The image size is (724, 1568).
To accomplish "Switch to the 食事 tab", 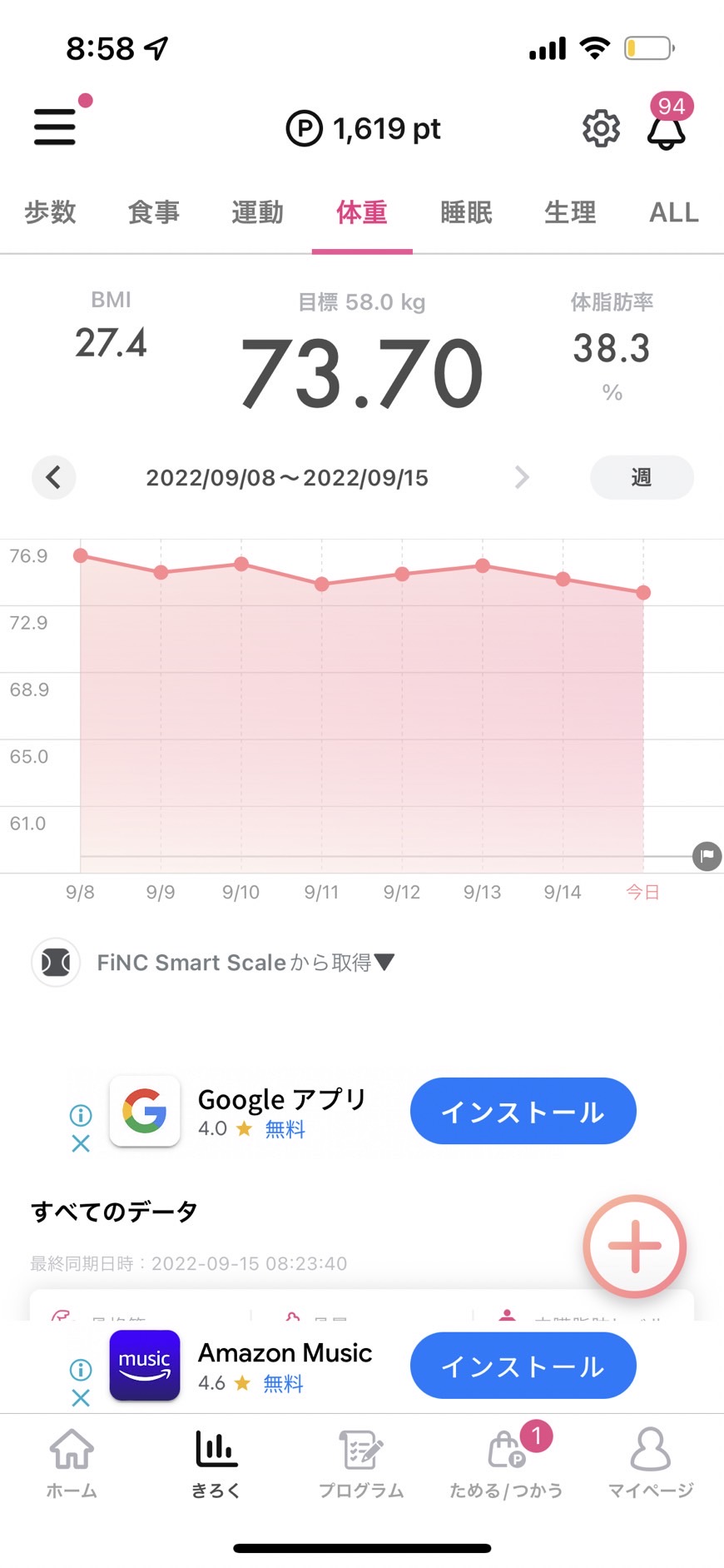I will point(154,212).
